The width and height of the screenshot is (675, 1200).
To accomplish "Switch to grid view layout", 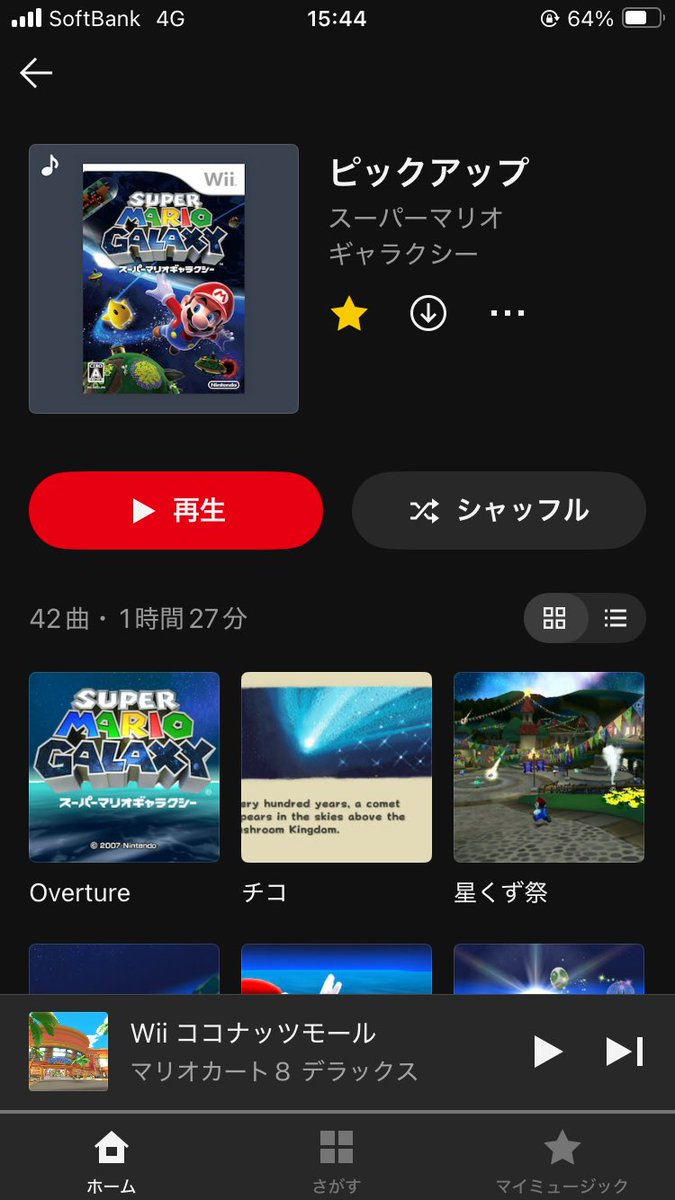I will click(x=555, y=618).
